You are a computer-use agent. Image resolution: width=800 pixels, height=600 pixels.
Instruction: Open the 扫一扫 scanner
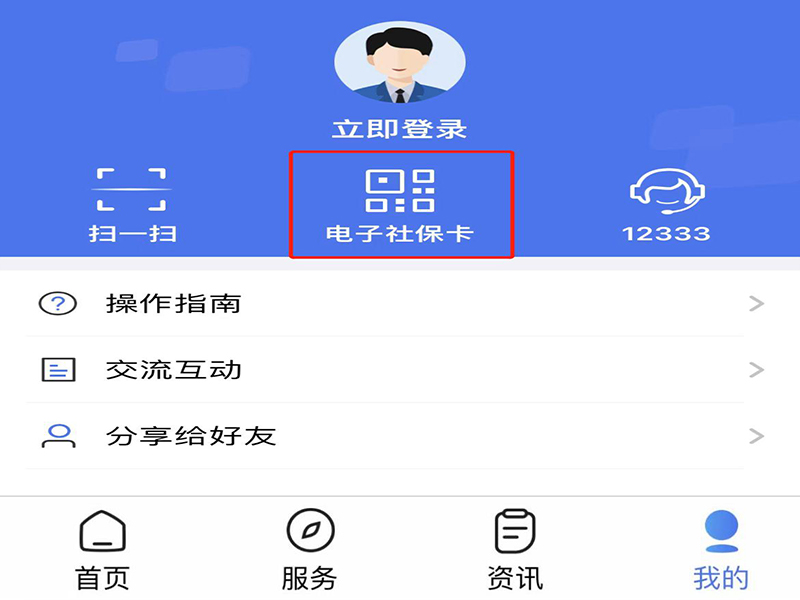click(133, 204)
